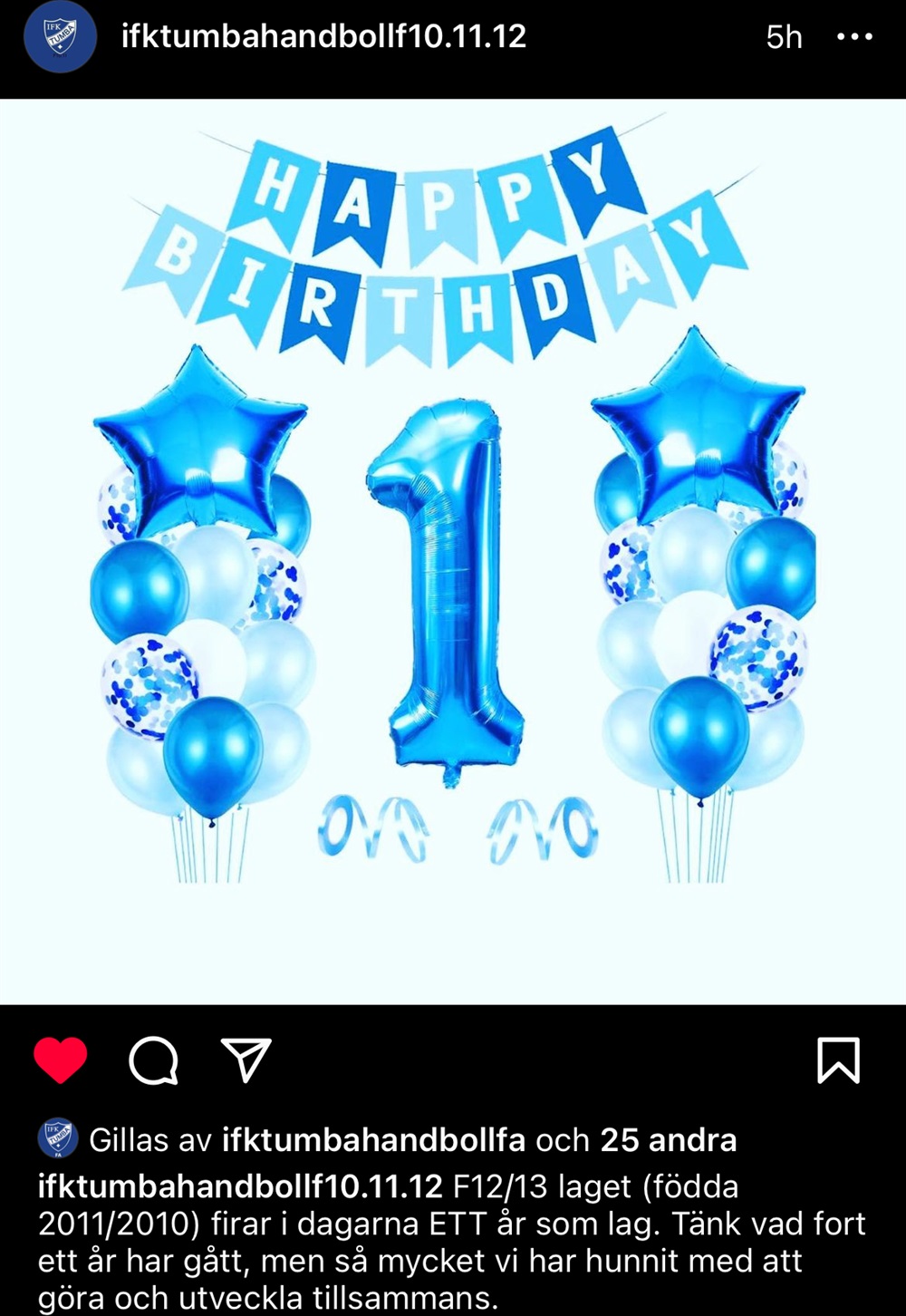Show the 25 andra who liked
Image resolution: width=906 pixels, height=1316 pixels.
pos(669,1140)
